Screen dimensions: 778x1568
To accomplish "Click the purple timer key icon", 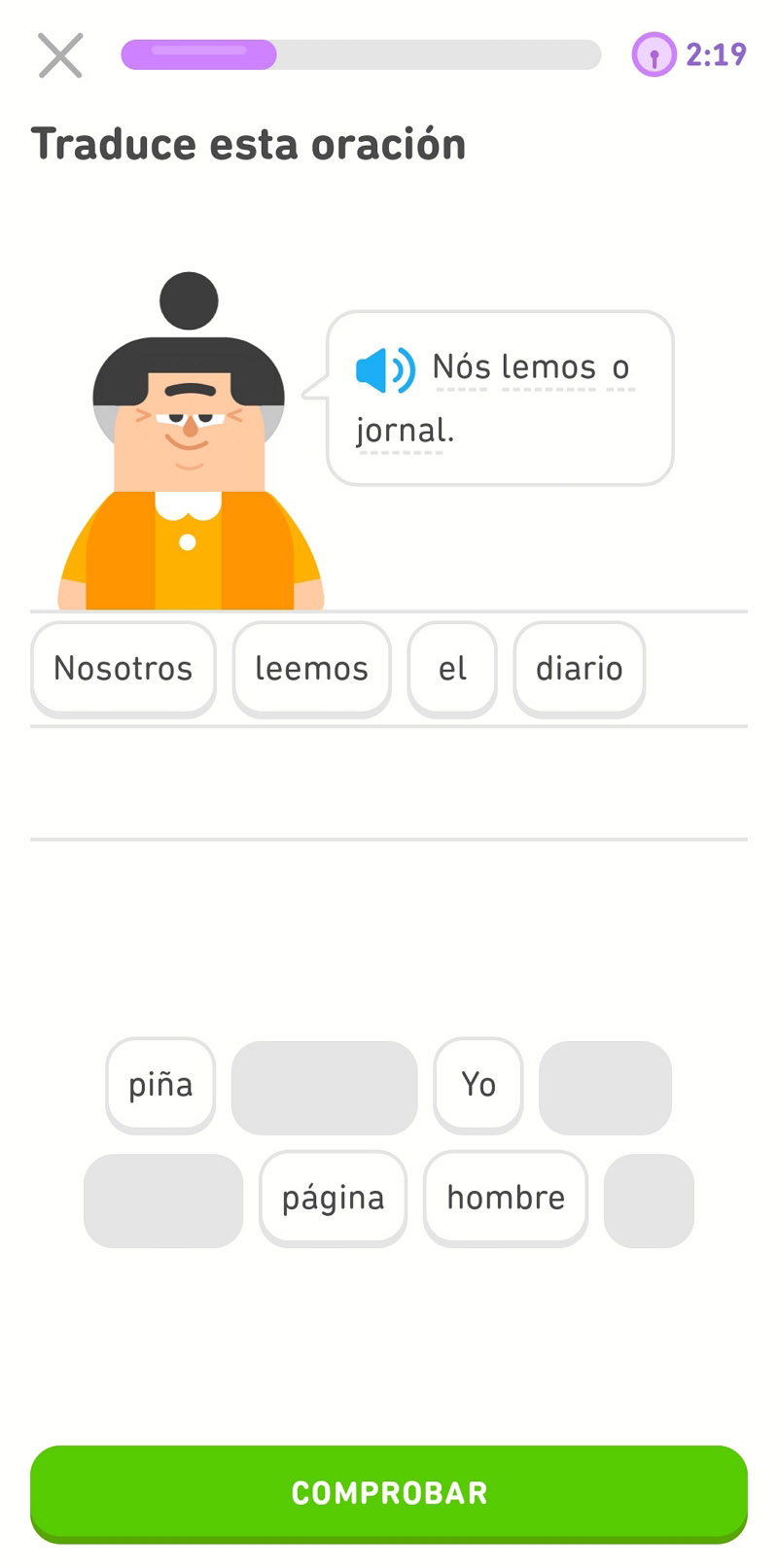I will 654,55.
